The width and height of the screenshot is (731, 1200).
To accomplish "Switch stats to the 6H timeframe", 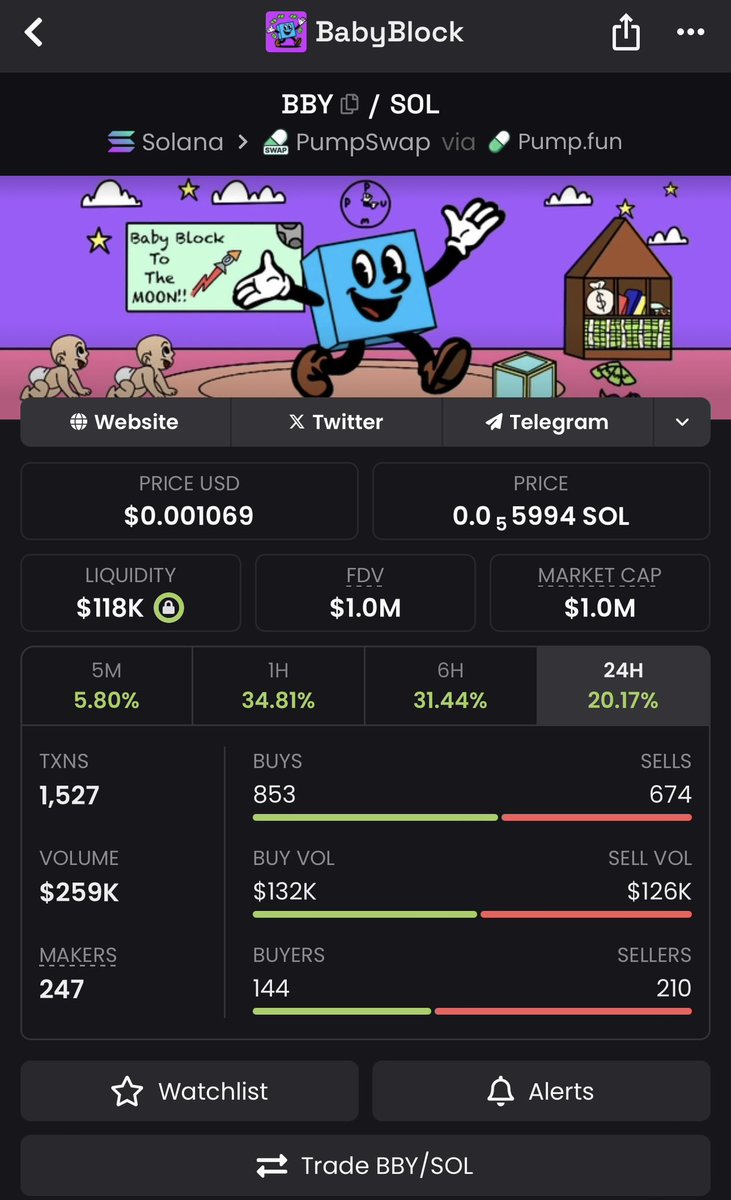I will (x=450, y=686).
